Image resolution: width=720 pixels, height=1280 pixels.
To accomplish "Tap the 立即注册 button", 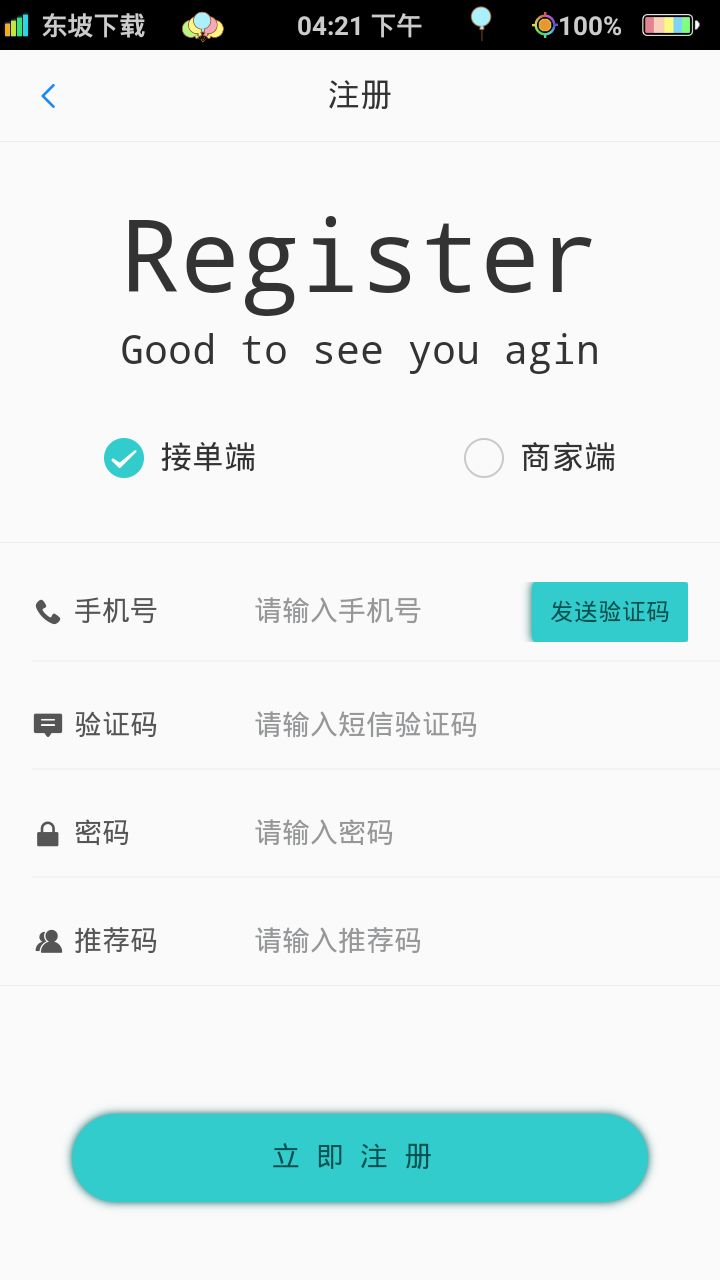I will click(x=357, y=1156).
